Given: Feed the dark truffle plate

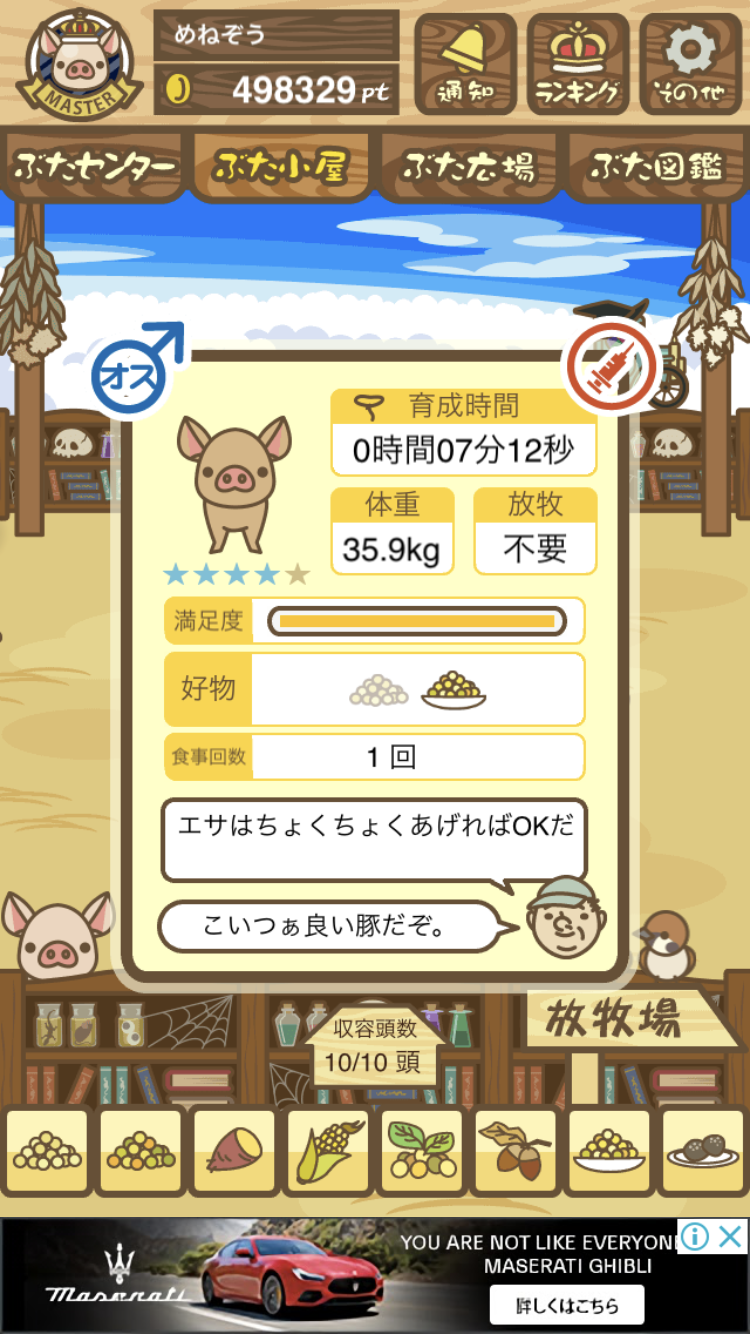Looking at the screenshot, I should 702,1151.
